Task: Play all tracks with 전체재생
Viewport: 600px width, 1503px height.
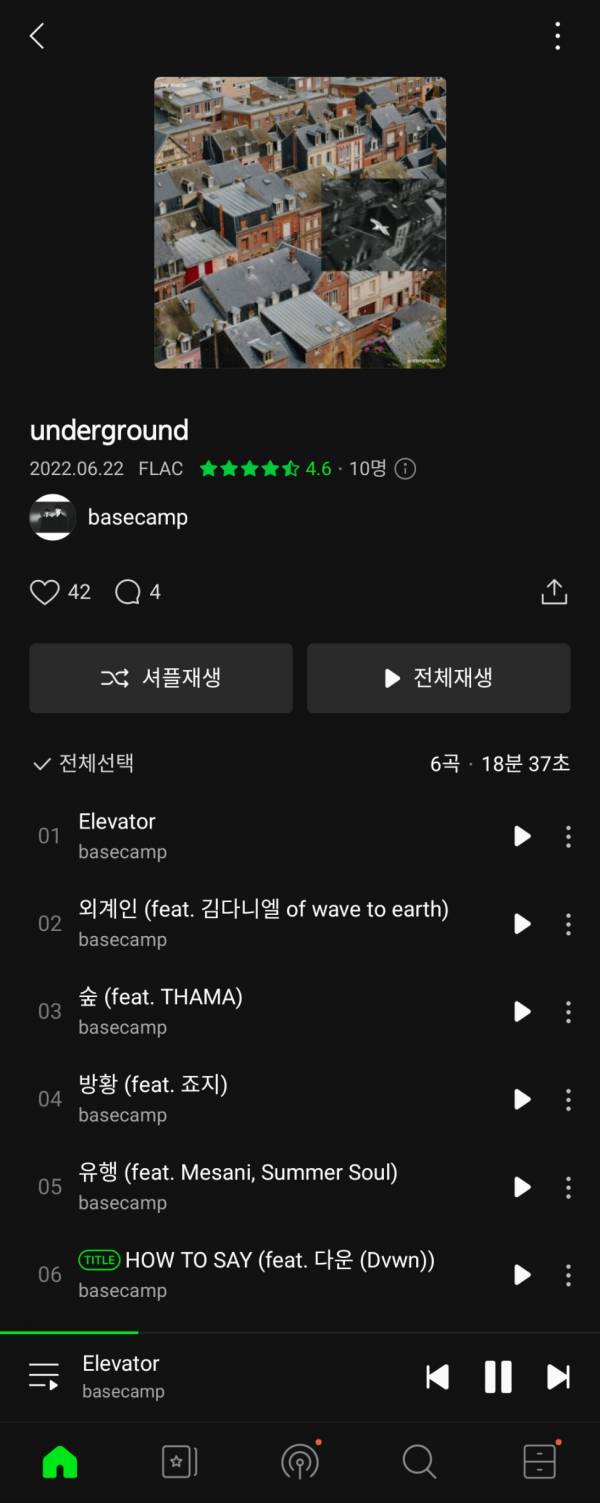Action: pyautogui.click(x=439, y=678)
